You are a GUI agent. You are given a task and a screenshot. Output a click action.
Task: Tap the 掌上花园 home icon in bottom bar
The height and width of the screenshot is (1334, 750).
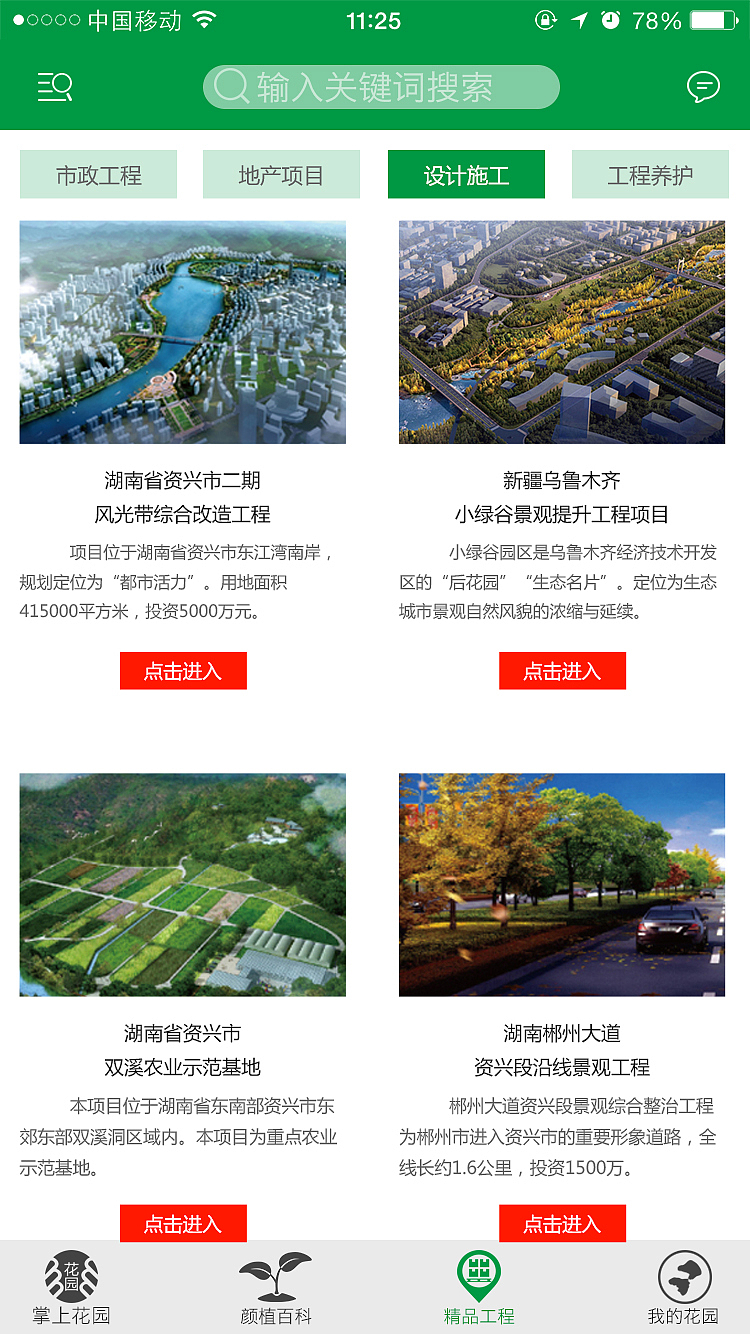click(68, 1285)
